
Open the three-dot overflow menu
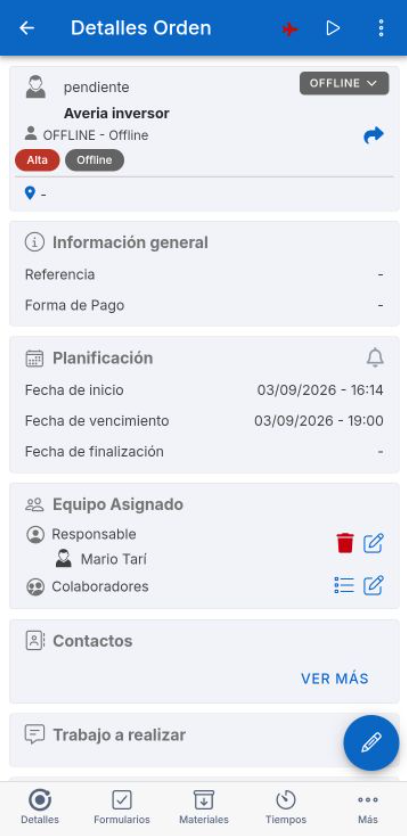(381, 28)
